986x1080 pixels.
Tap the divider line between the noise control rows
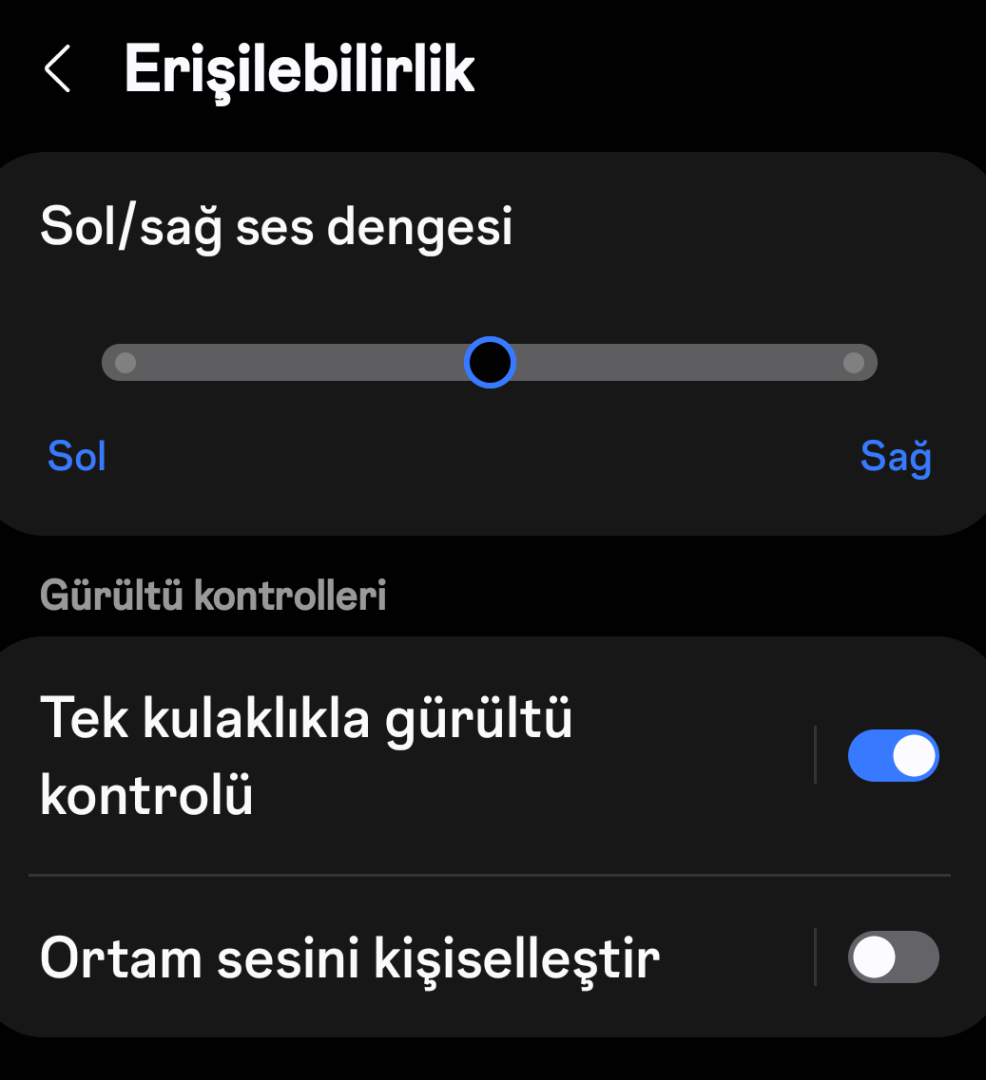pos(488,874)
